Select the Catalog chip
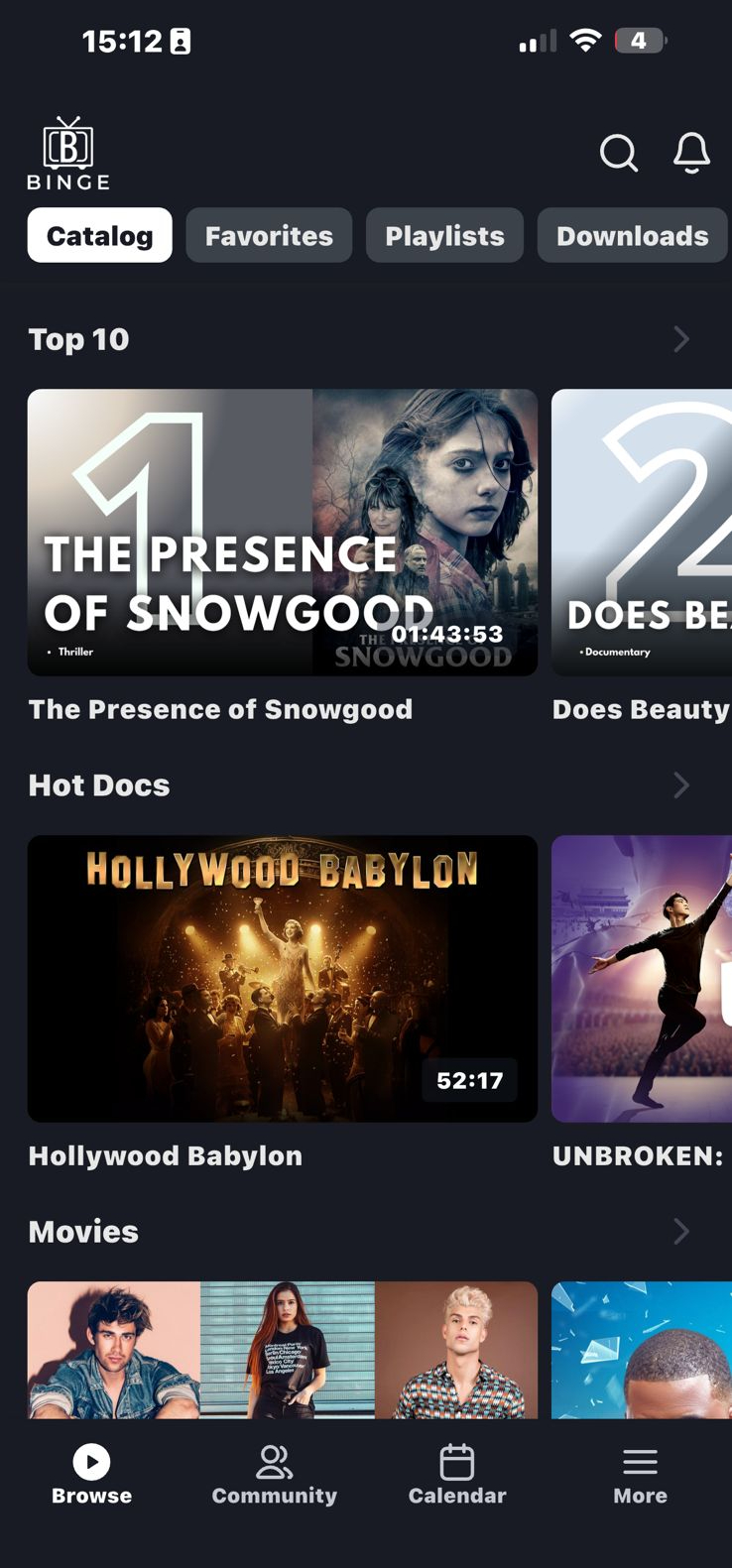The width and height of the screenshot is (732, 1568). (x=99, y=235)
